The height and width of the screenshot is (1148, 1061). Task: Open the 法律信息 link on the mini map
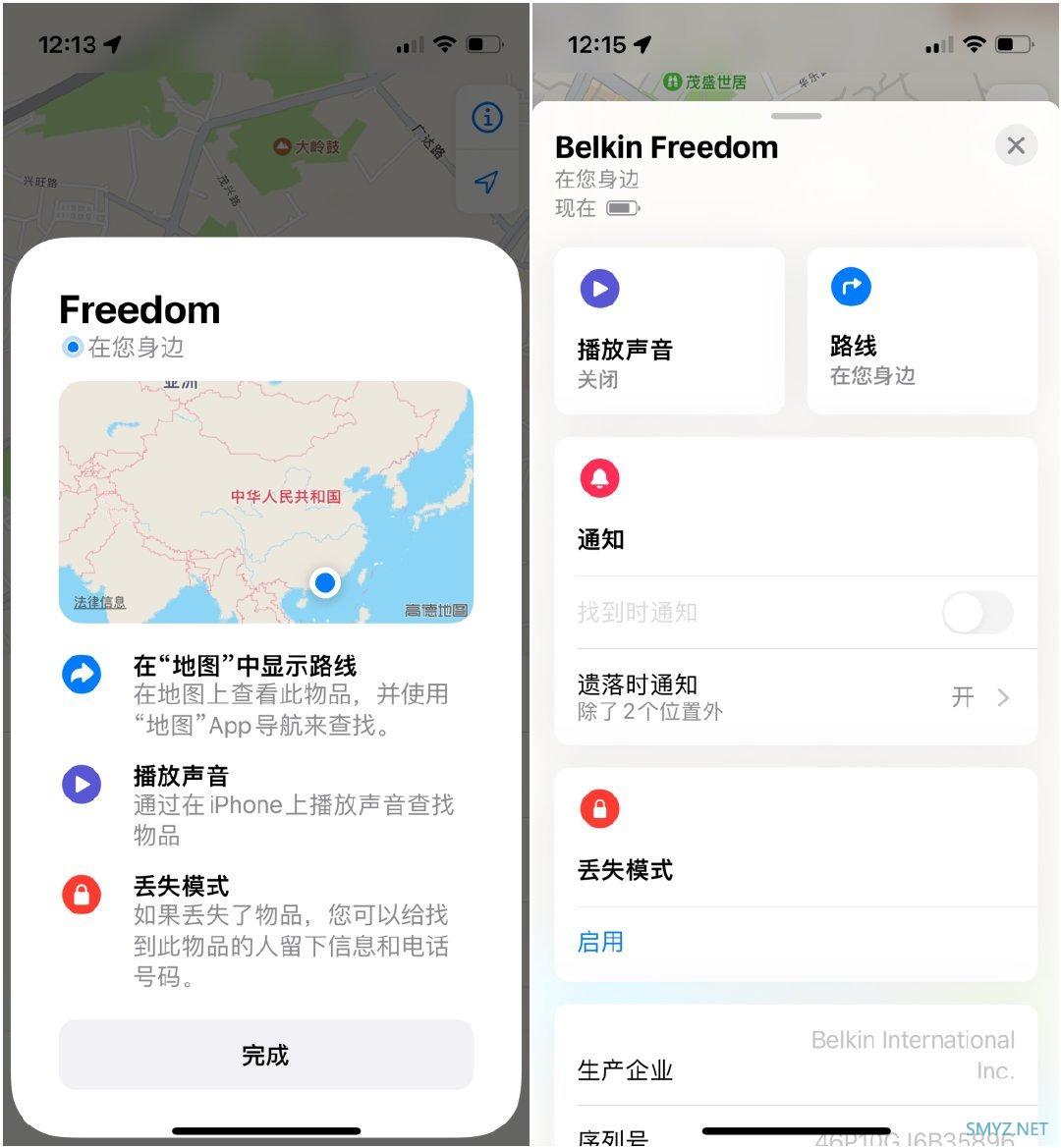pos(100,602)
